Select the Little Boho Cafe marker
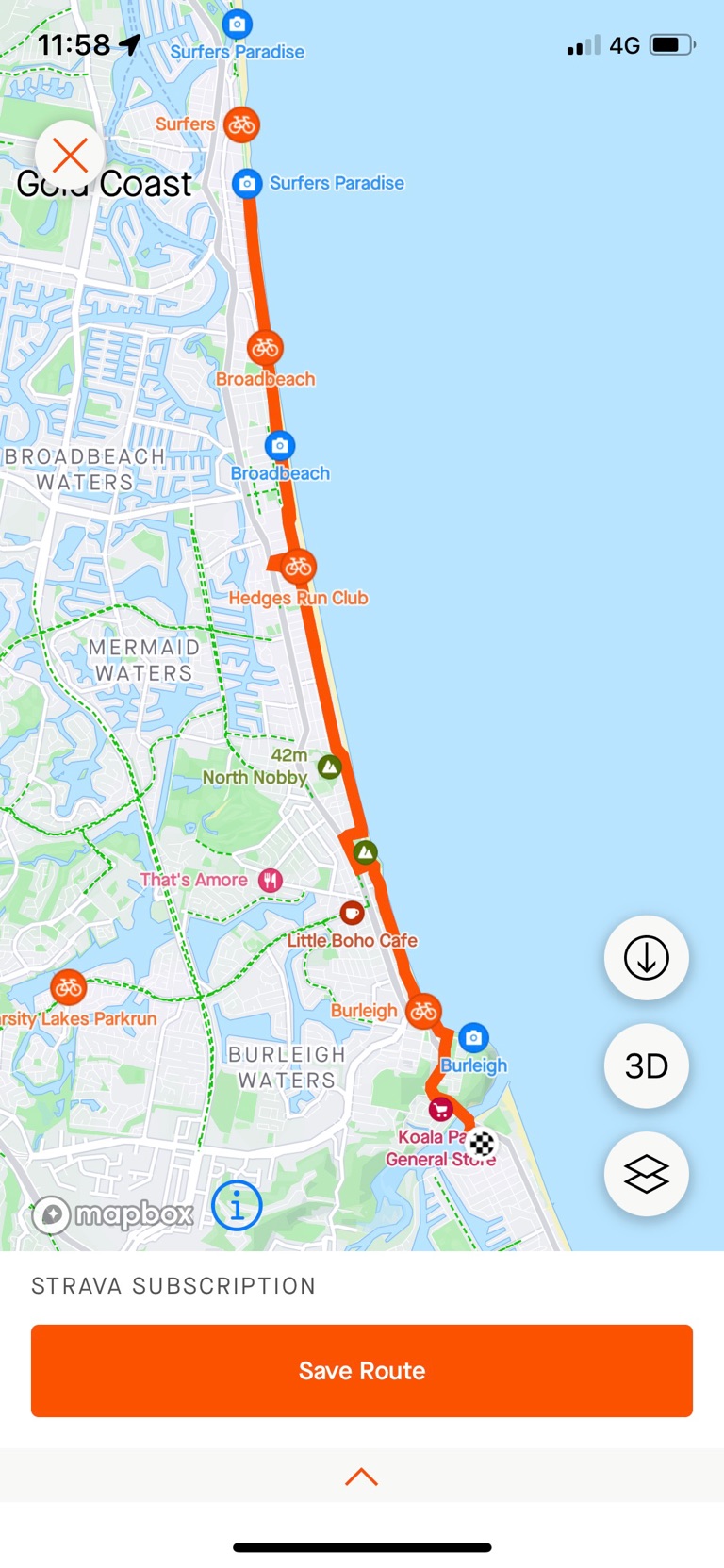This screenshot has width=724, height=1568. point(352,913)
